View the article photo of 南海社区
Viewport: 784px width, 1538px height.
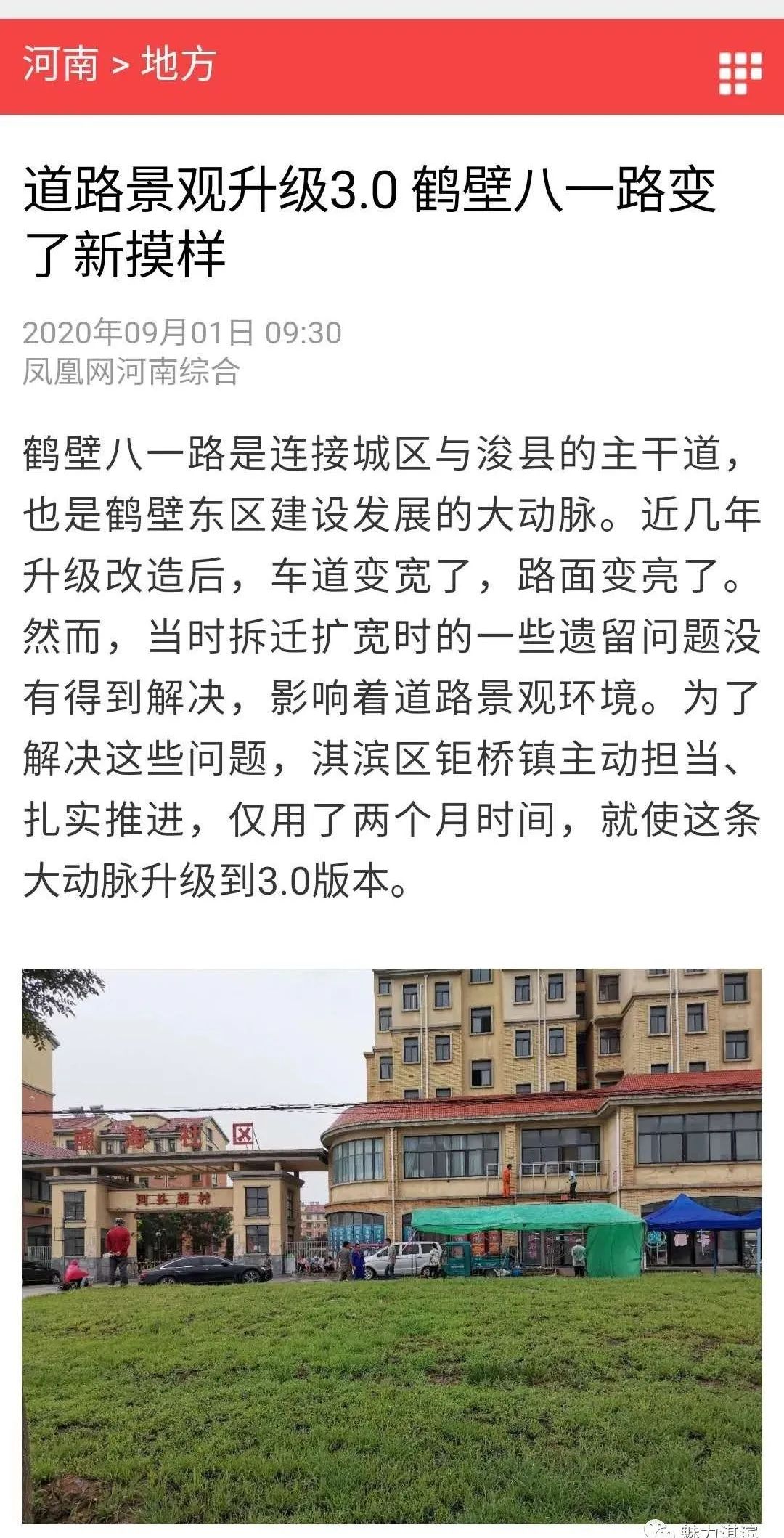[392, 1245]
